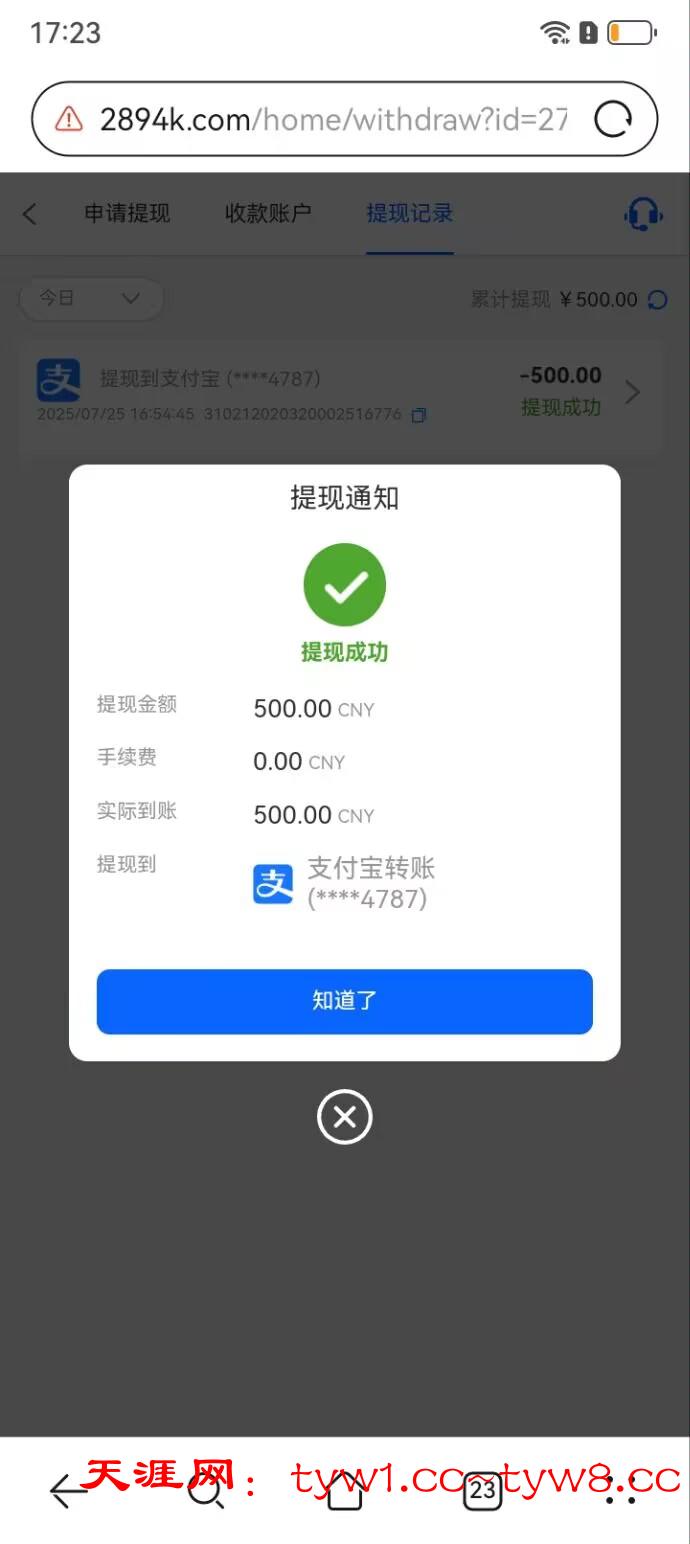Open browser tab switcher showing 23
690x1544 pixels.
(483, 1490)
